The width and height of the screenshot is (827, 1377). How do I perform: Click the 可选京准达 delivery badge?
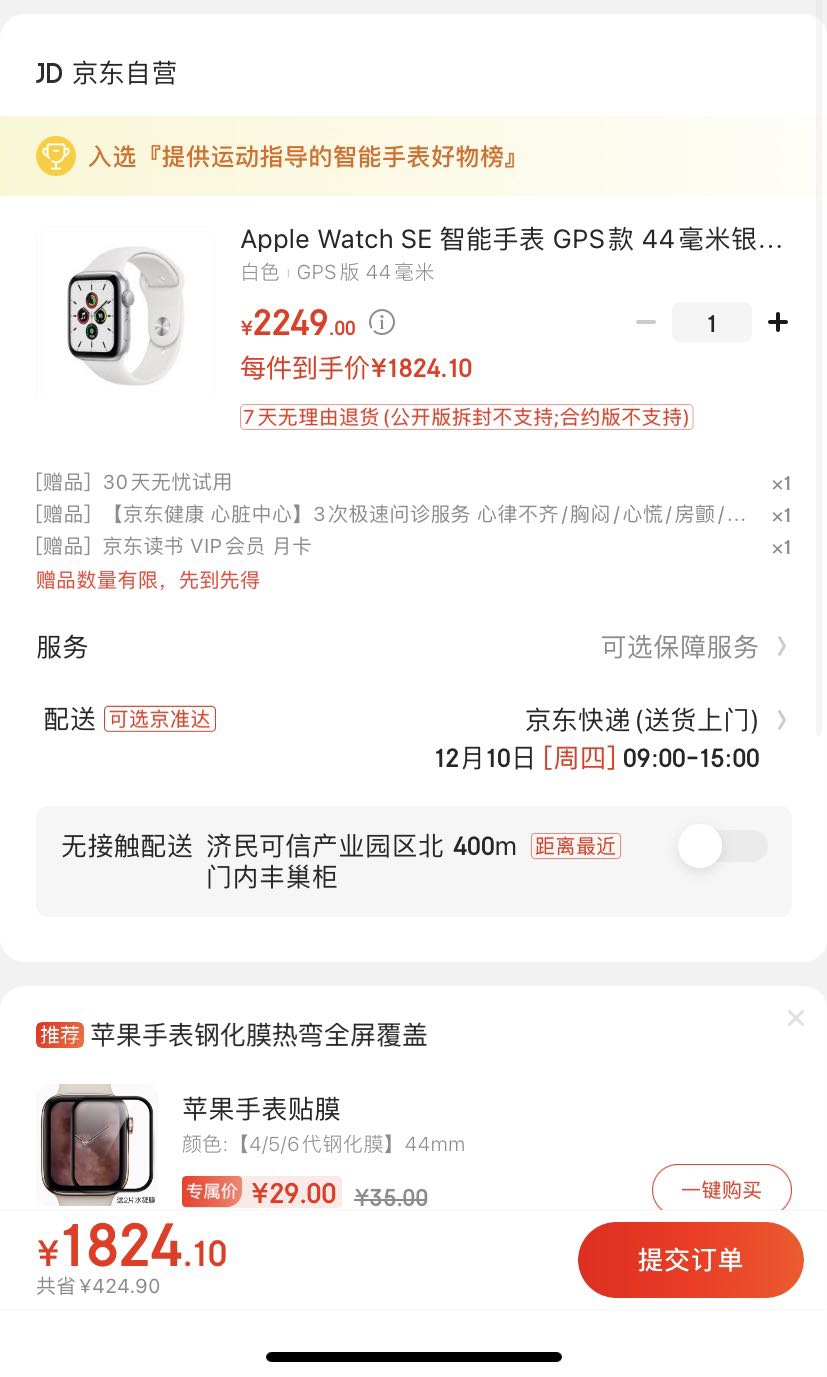coord(160,719)
